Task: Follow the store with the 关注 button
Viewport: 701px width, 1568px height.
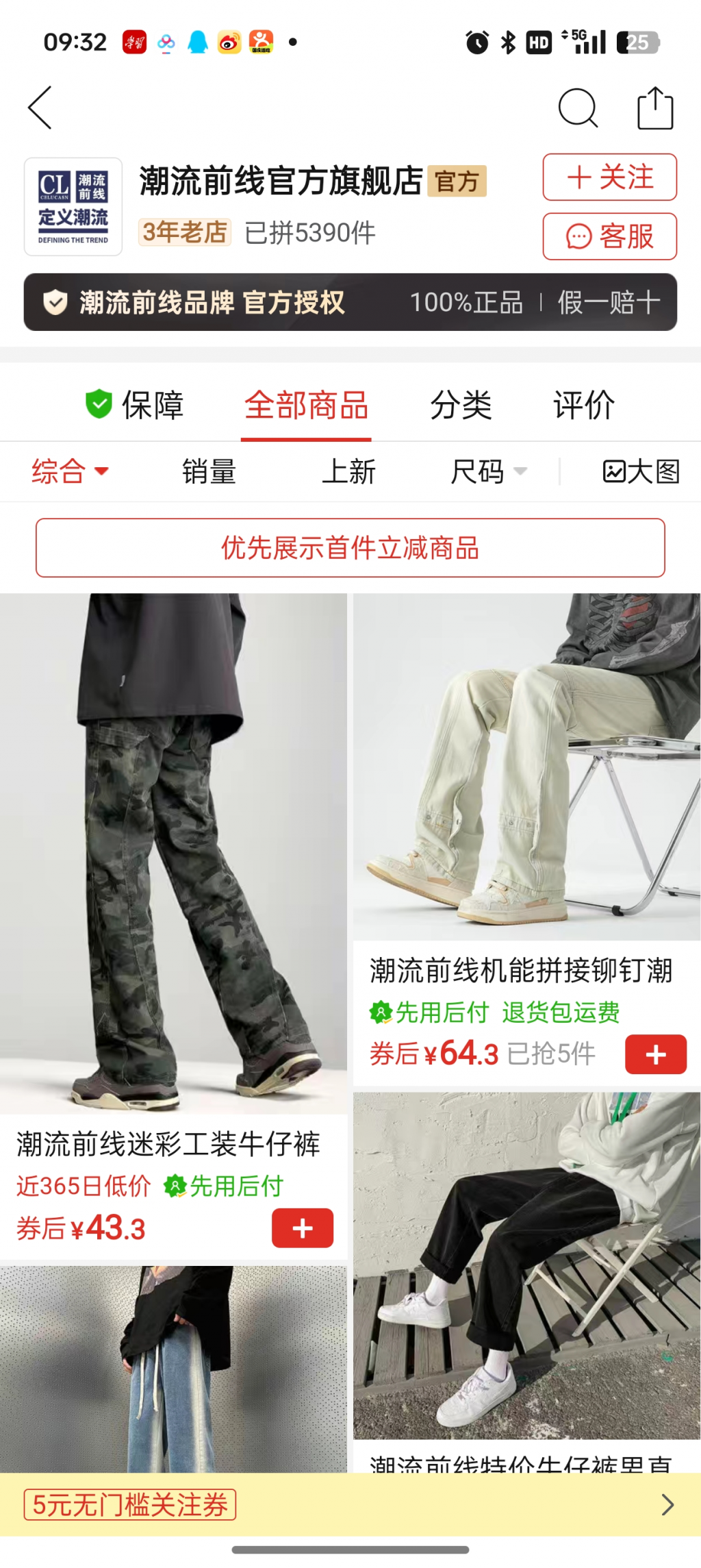Action: tap(610, 177)
